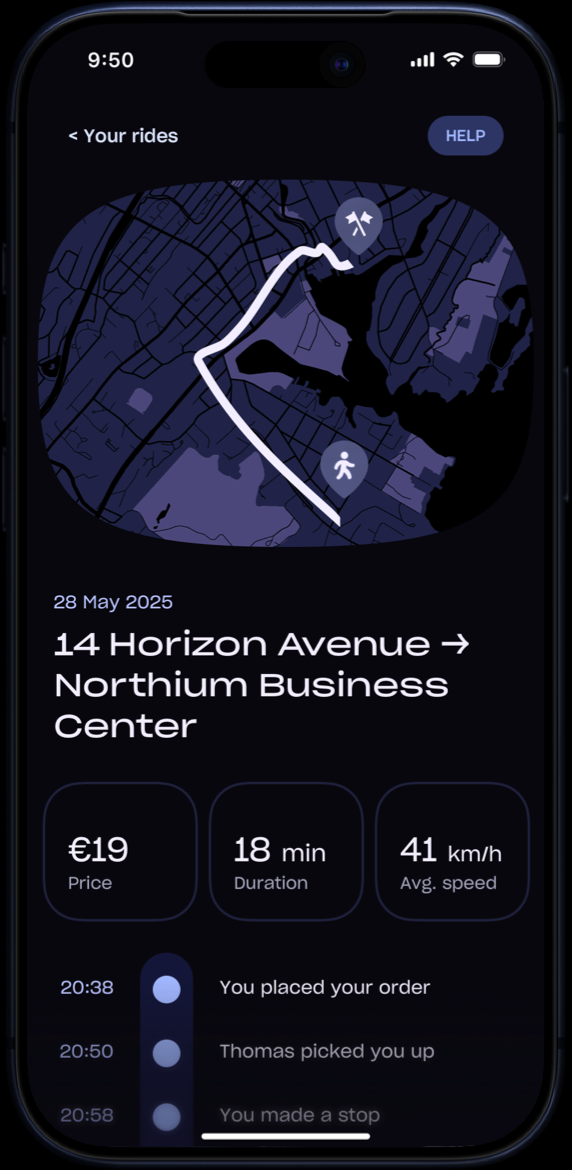This screenshot has width=572, height=1170.
Task: Open the ride route map
Action: (x=286, y=363)
